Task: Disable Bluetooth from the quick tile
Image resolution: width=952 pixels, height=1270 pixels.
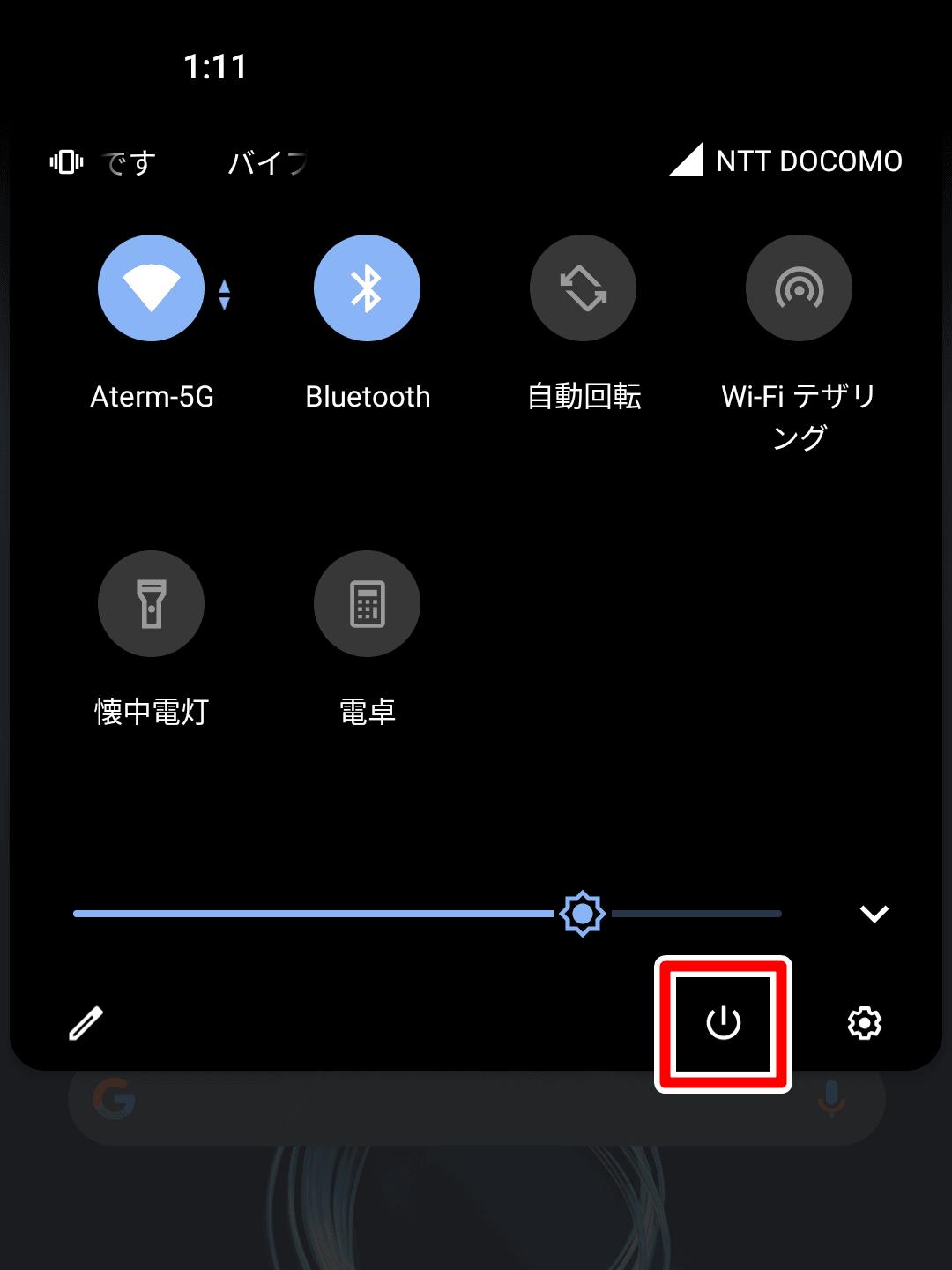Action: [367, 288]
